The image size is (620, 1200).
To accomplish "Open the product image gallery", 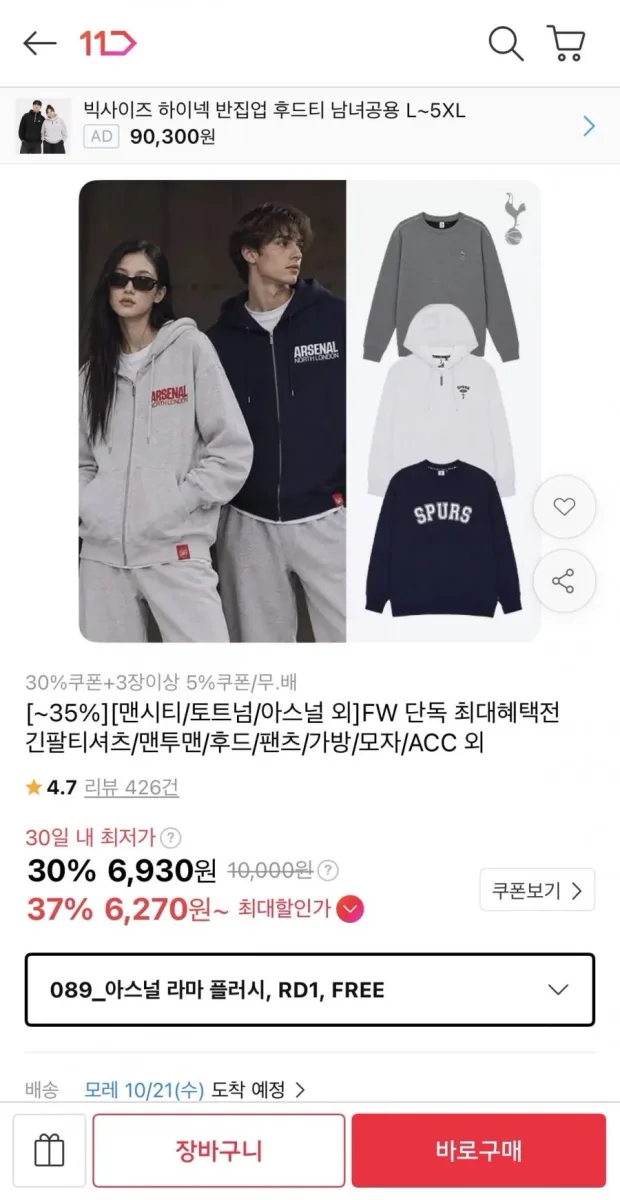I will (310, 411).
